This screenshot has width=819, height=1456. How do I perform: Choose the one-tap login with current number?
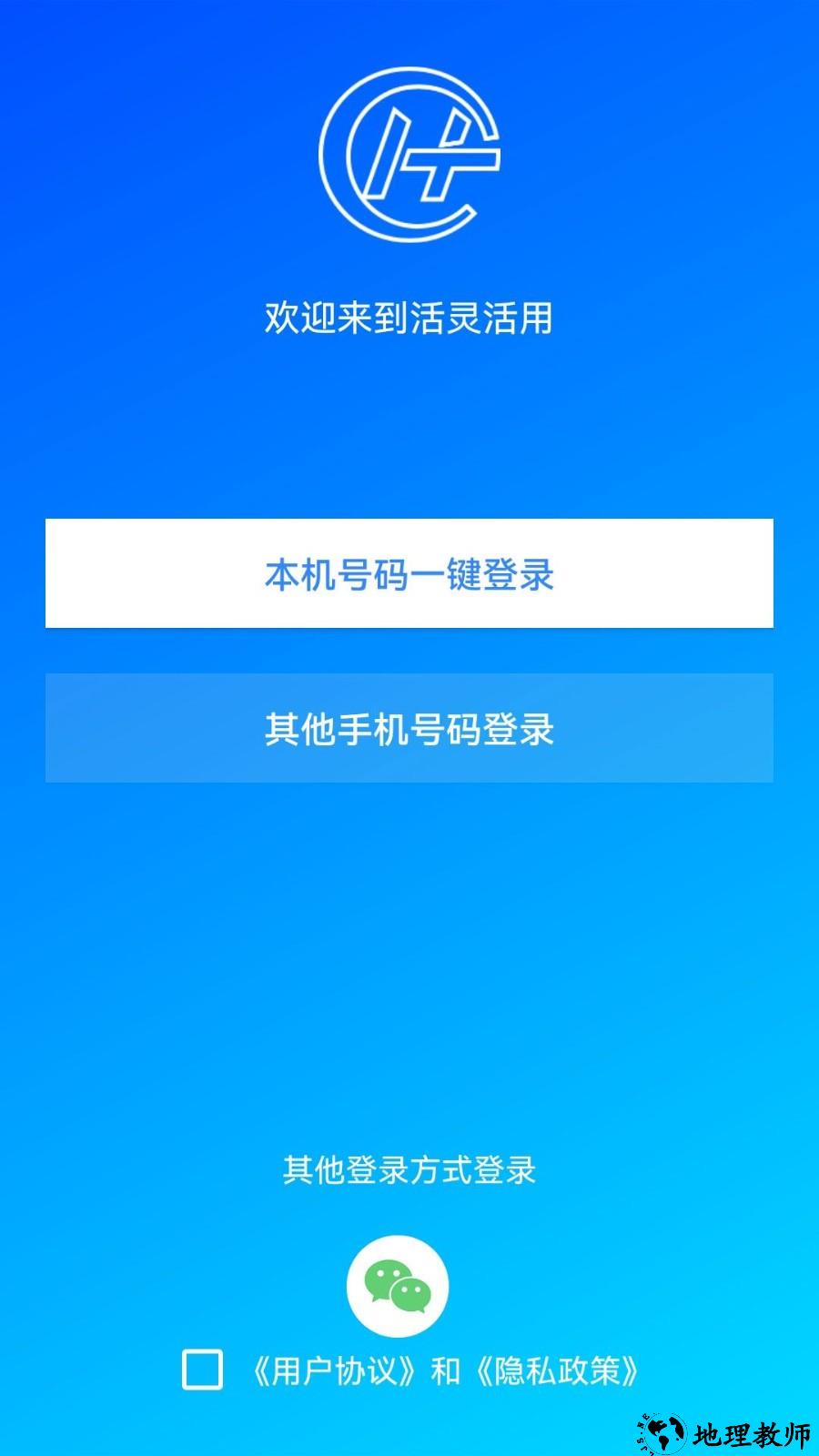409,575
